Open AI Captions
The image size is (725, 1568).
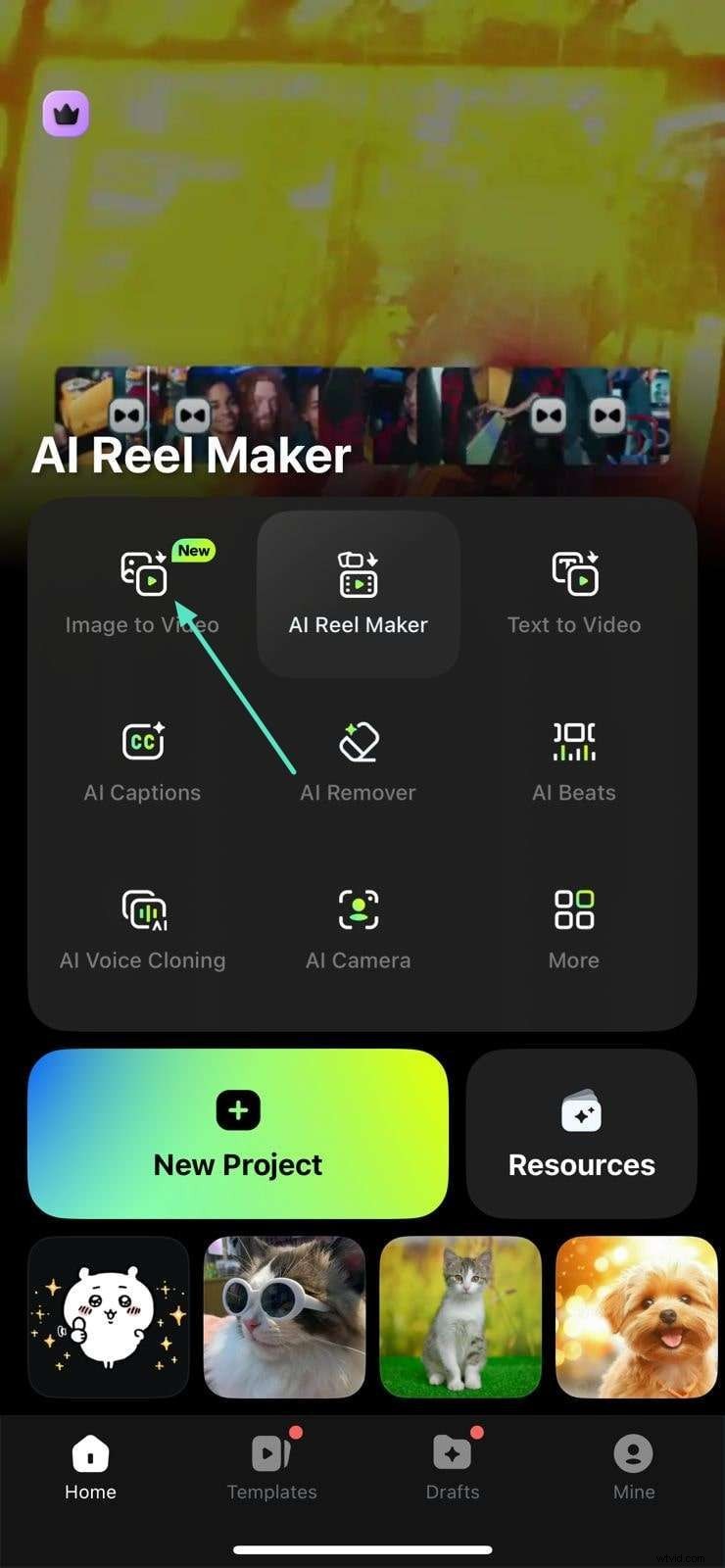(142, 761)
